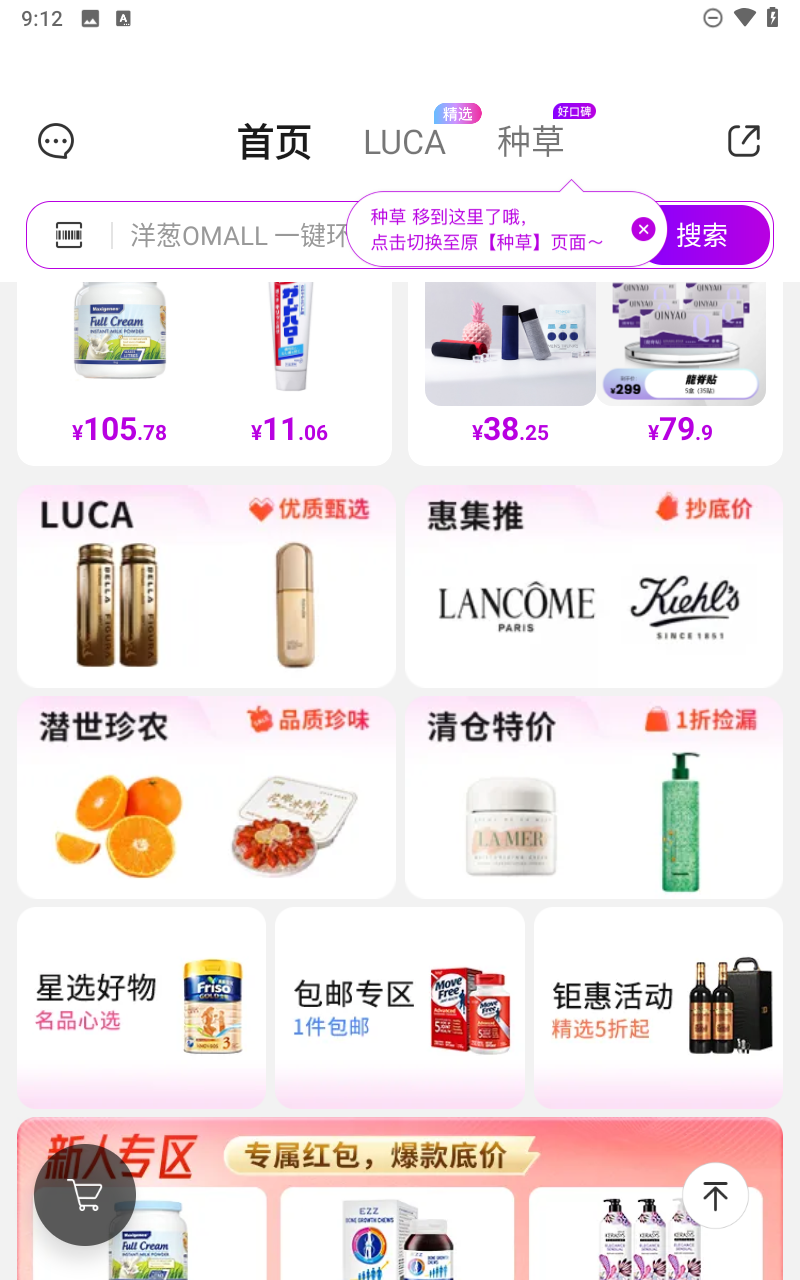The image size is (800, 1280).
Task: Dismiss the 种草 tooltip bubble
Action: click(x=643, y=229)
